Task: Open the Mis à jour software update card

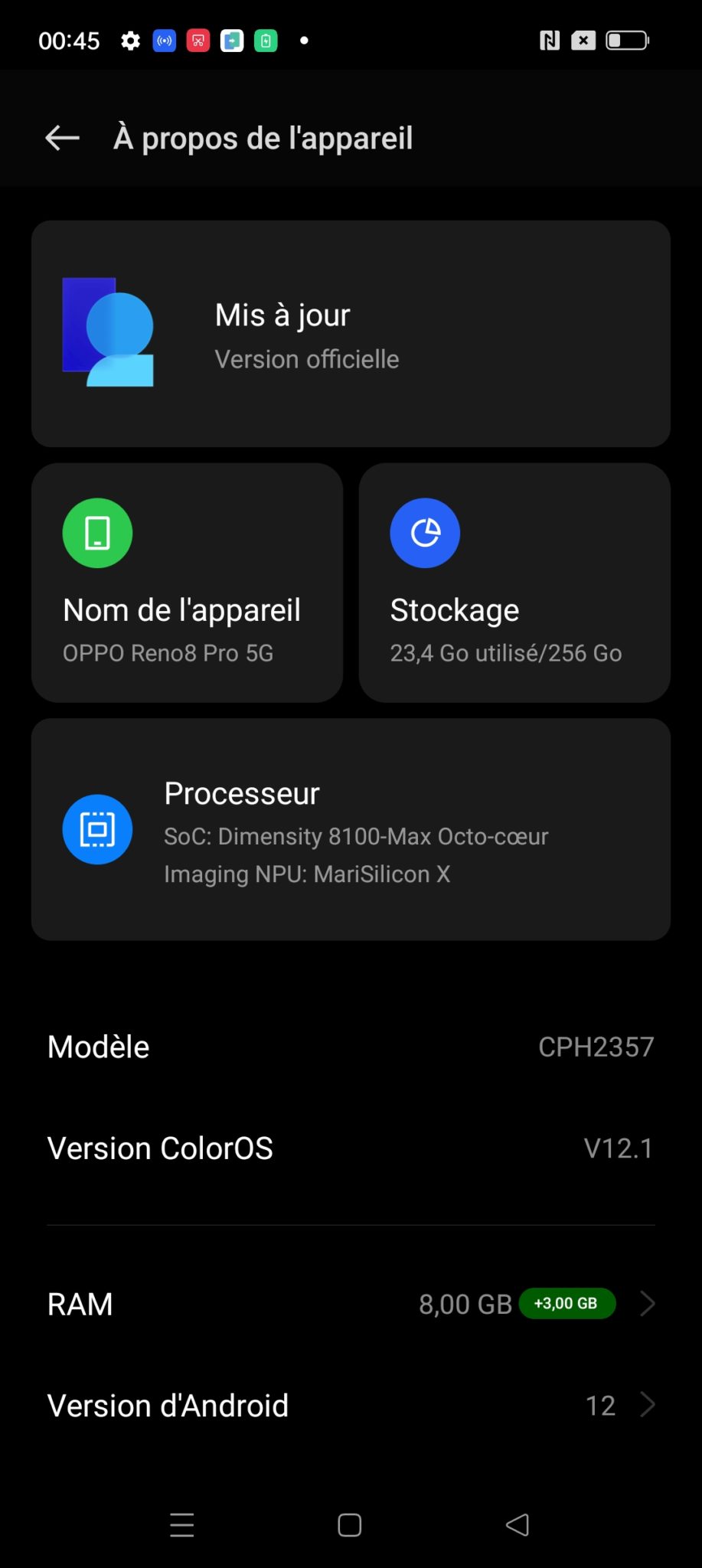Action: point(351,334)
